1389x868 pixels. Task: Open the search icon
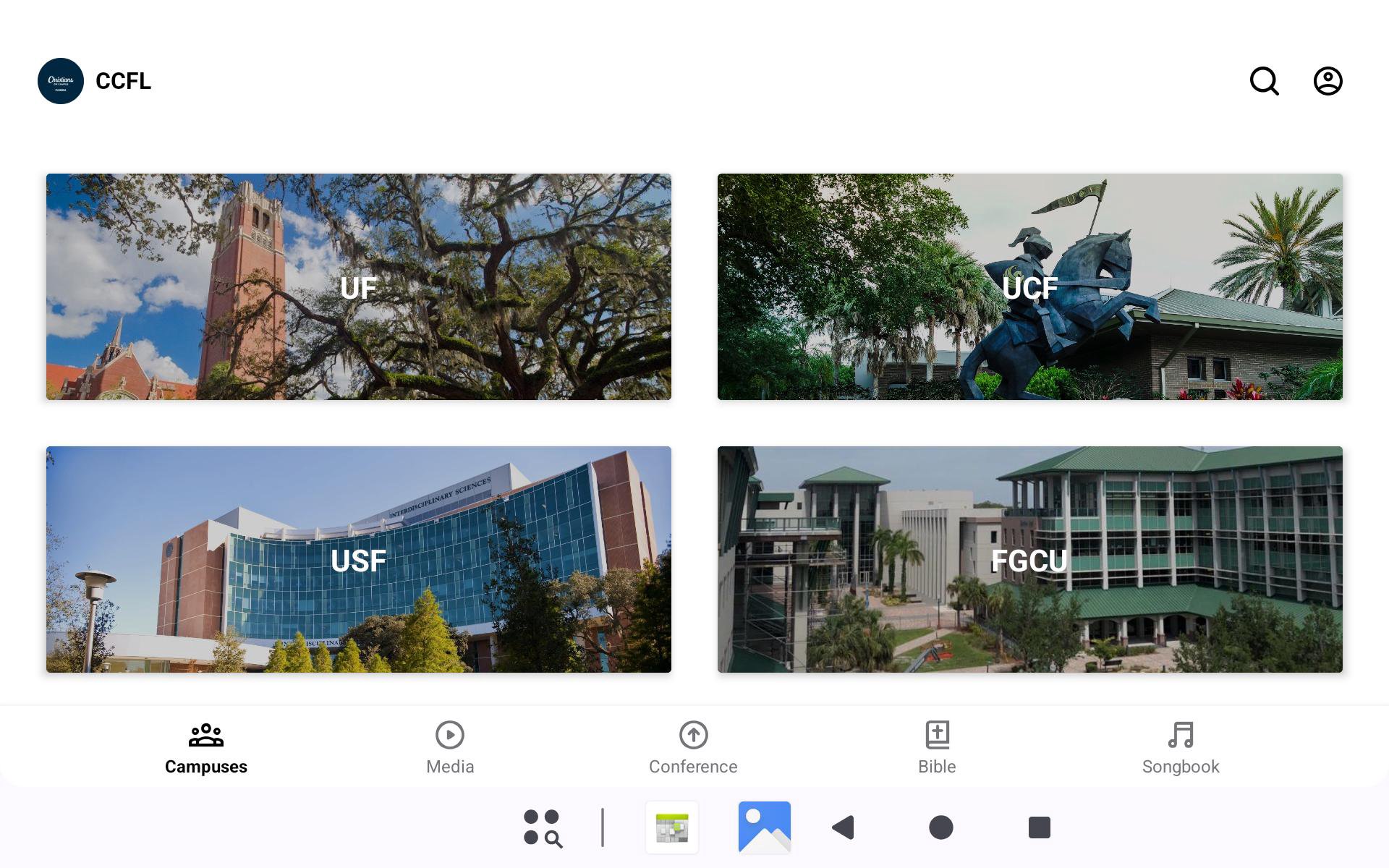1264,81
